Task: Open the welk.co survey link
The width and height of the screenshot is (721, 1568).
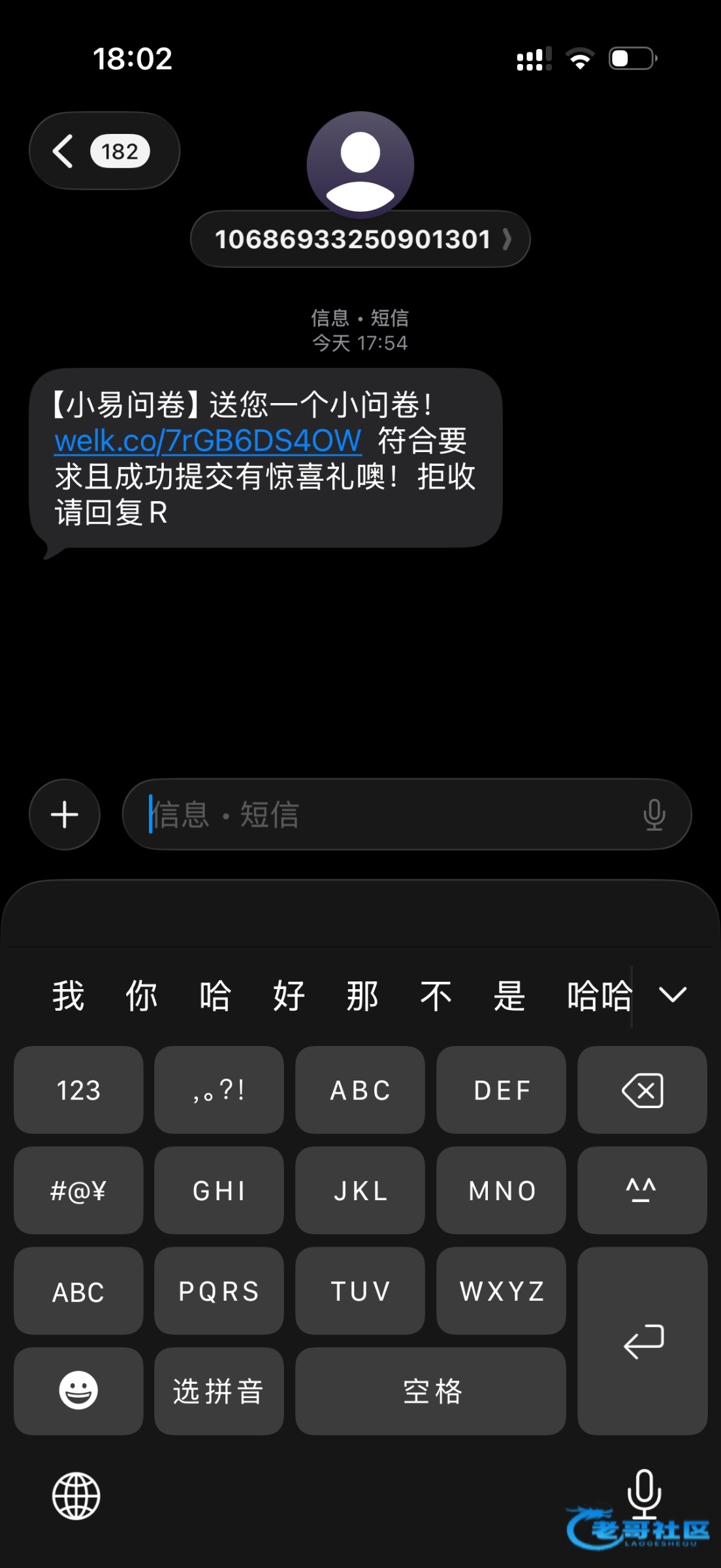Action: pos(208,441)
